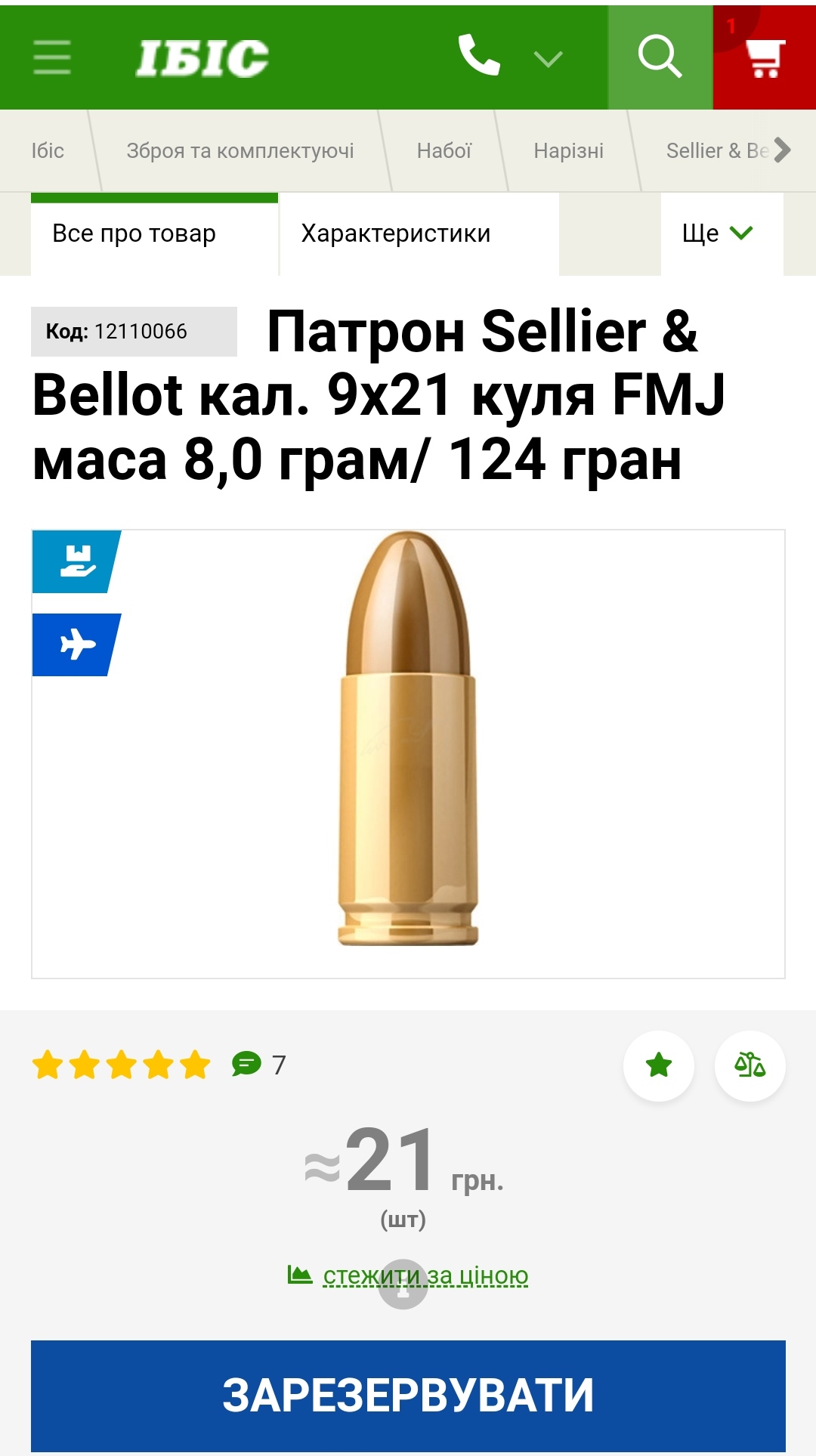The height and width of the screenshot is (1456, 816).
Task: Open the 7 reviews comments
Action: click(259, 1065)
